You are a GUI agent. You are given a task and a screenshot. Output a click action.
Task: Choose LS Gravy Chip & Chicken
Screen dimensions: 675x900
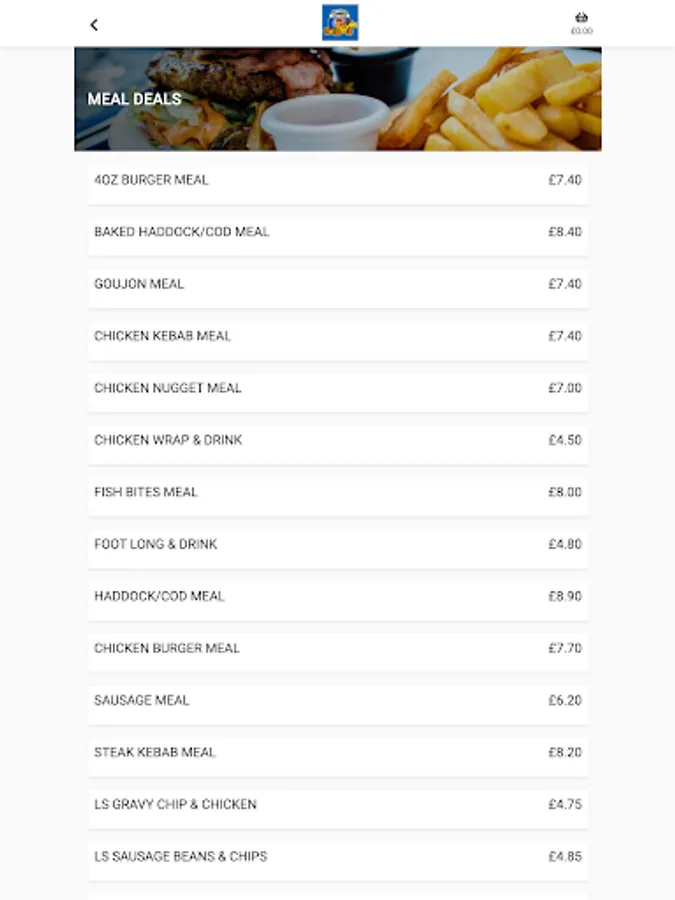[337, 804]
